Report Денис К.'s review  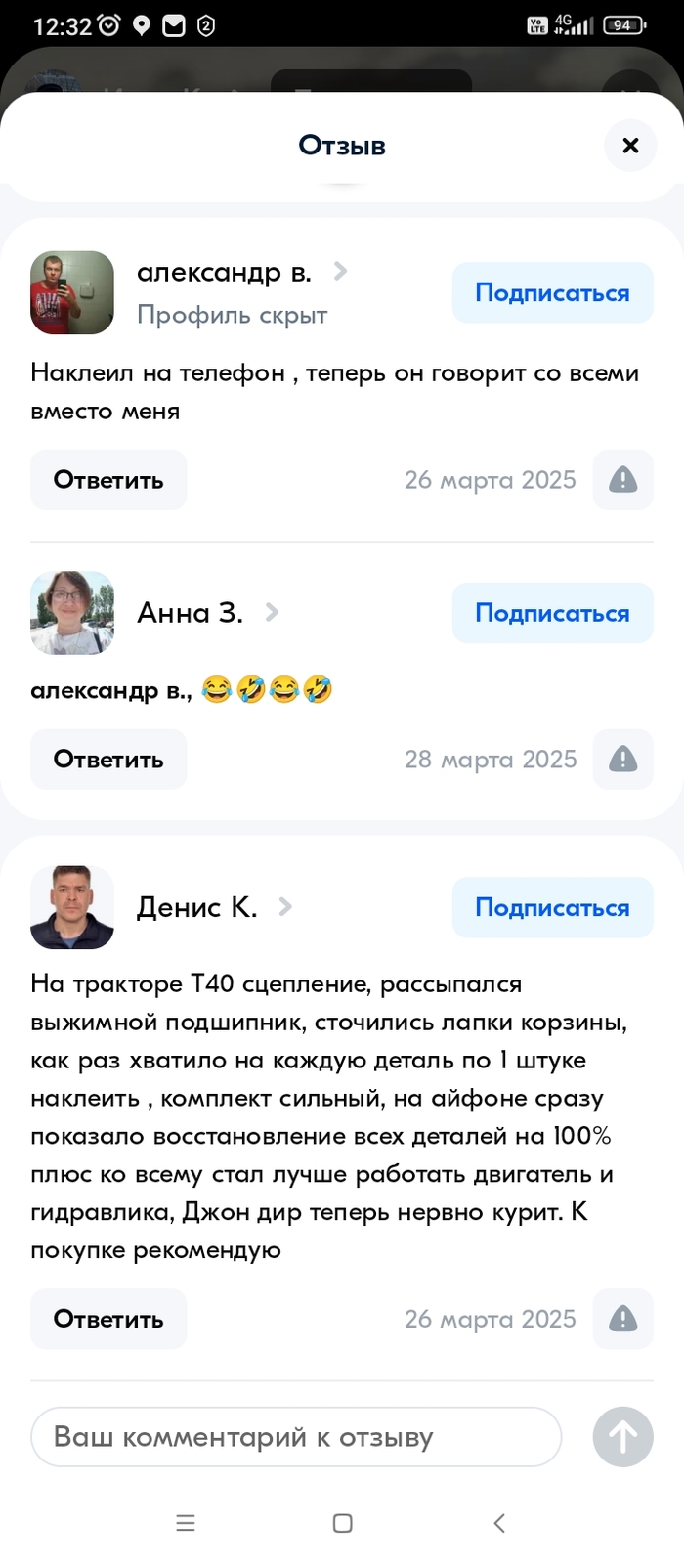622,1319
